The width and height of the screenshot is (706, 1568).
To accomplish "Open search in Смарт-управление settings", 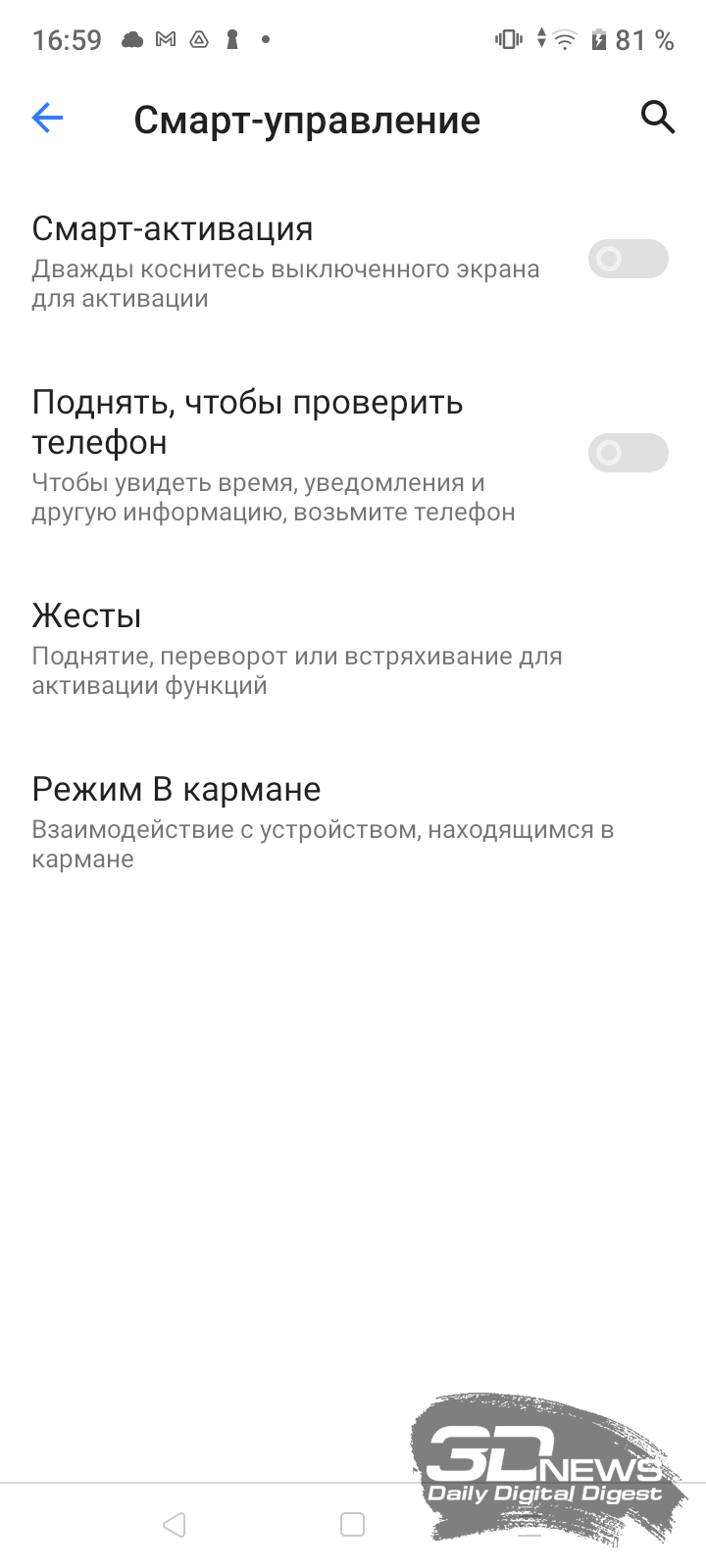I will tap(658, 118).
